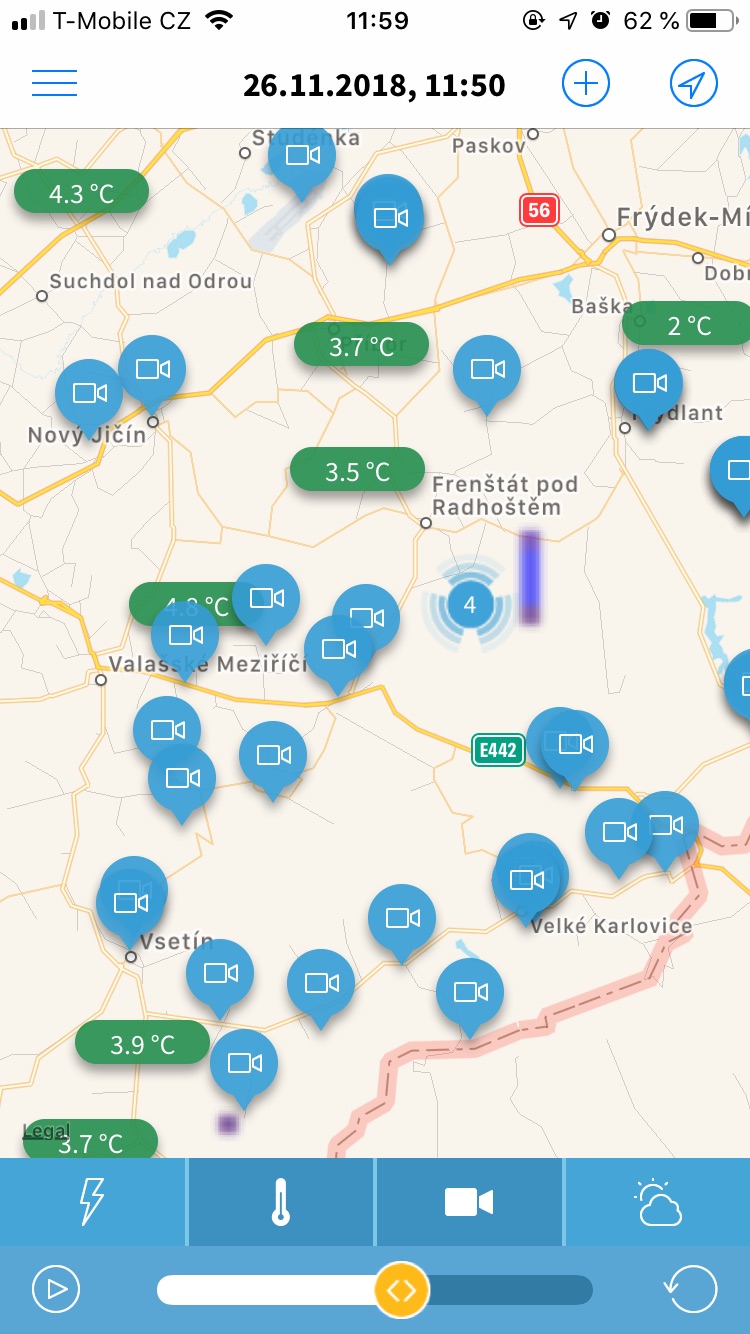
Task: Play the timeline animation
Action: click(x=56, y=1289)
